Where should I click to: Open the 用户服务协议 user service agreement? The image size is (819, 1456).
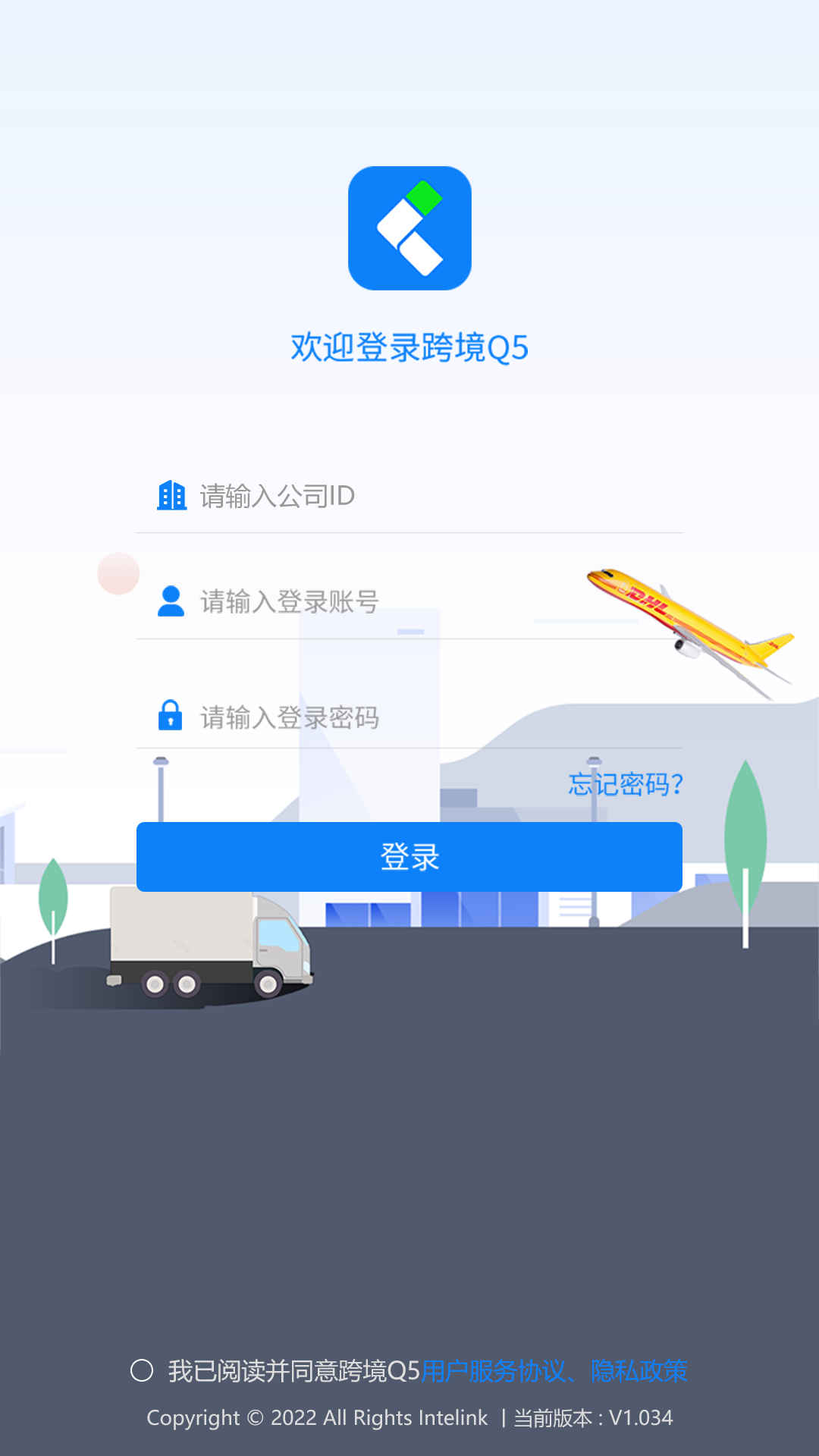pyautogui.click(x=493, y=1371)
